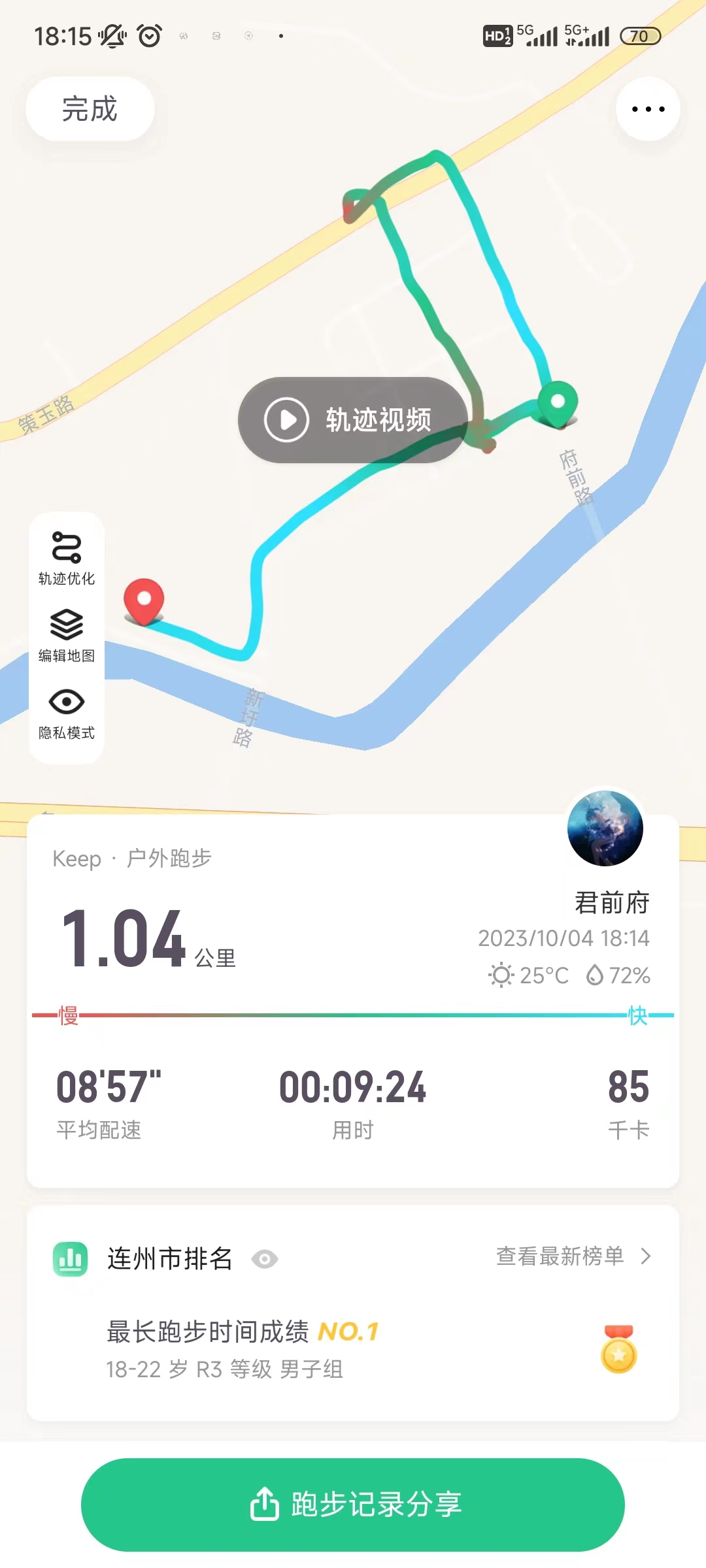This screenshot has height=1568, width=706.
Task: View the latest leaderboard 查看最新榜单
Action: pos(573,1256)
